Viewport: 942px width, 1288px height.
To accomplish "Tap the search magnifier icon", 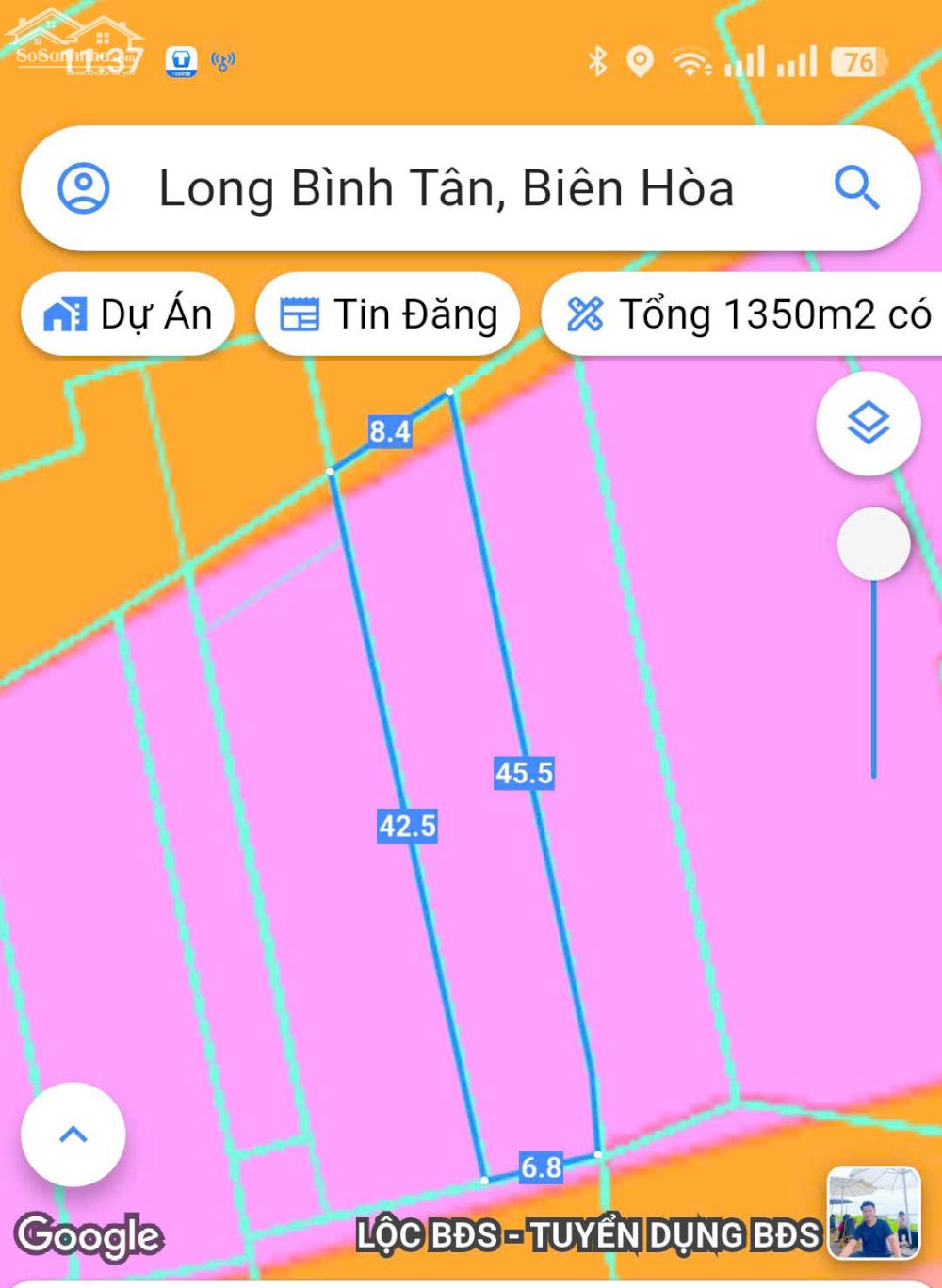I will pyautogui.click(x=853, y=187).
